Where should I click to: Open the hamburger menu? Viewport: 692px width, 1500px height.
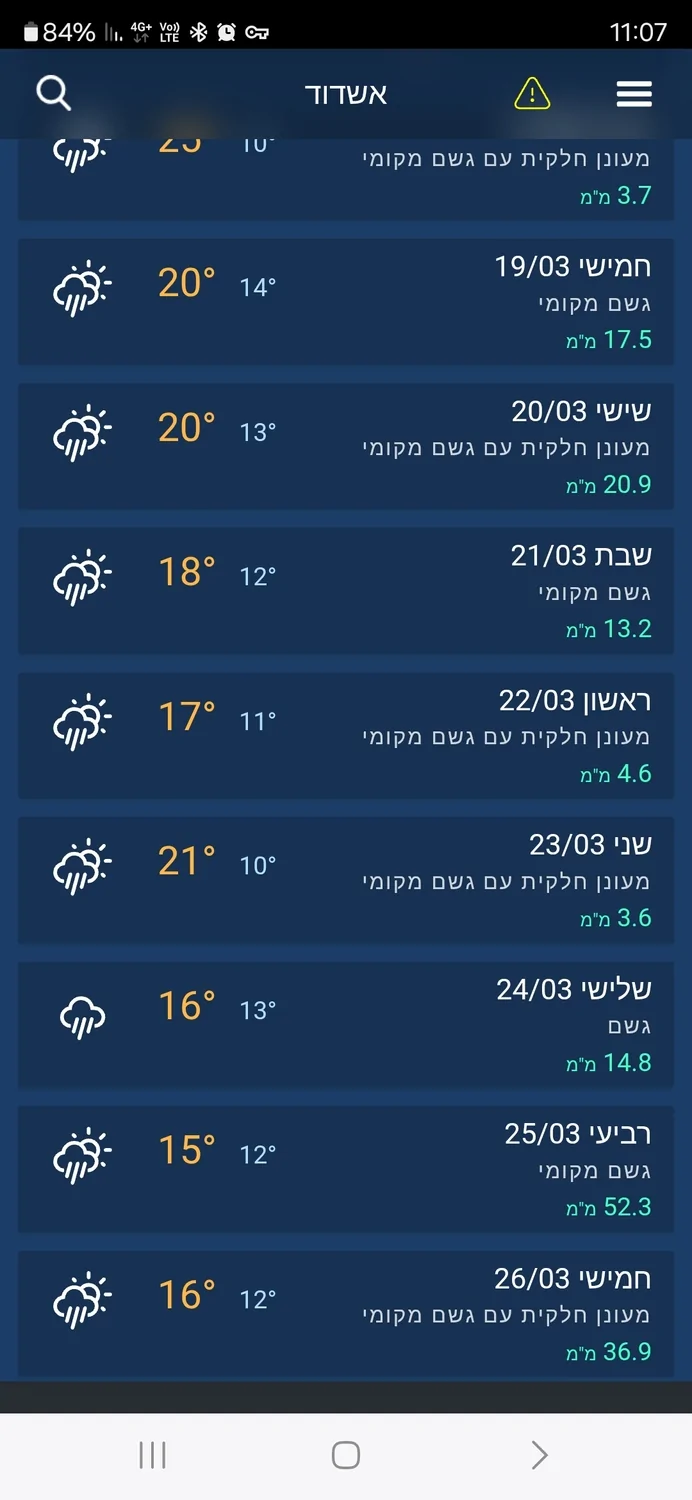tap(634, 94)
